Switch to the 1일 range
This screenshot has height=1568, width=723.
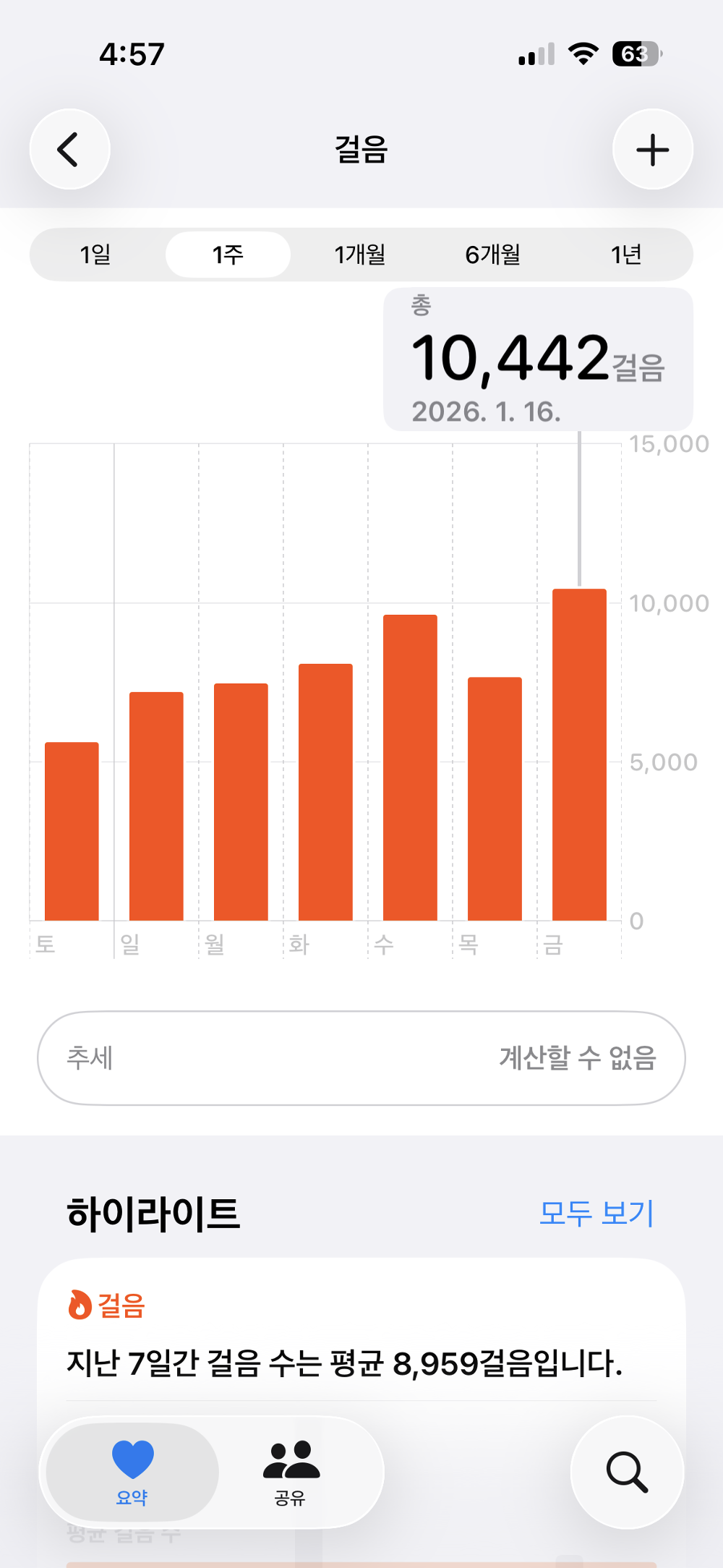click(95, 255)
